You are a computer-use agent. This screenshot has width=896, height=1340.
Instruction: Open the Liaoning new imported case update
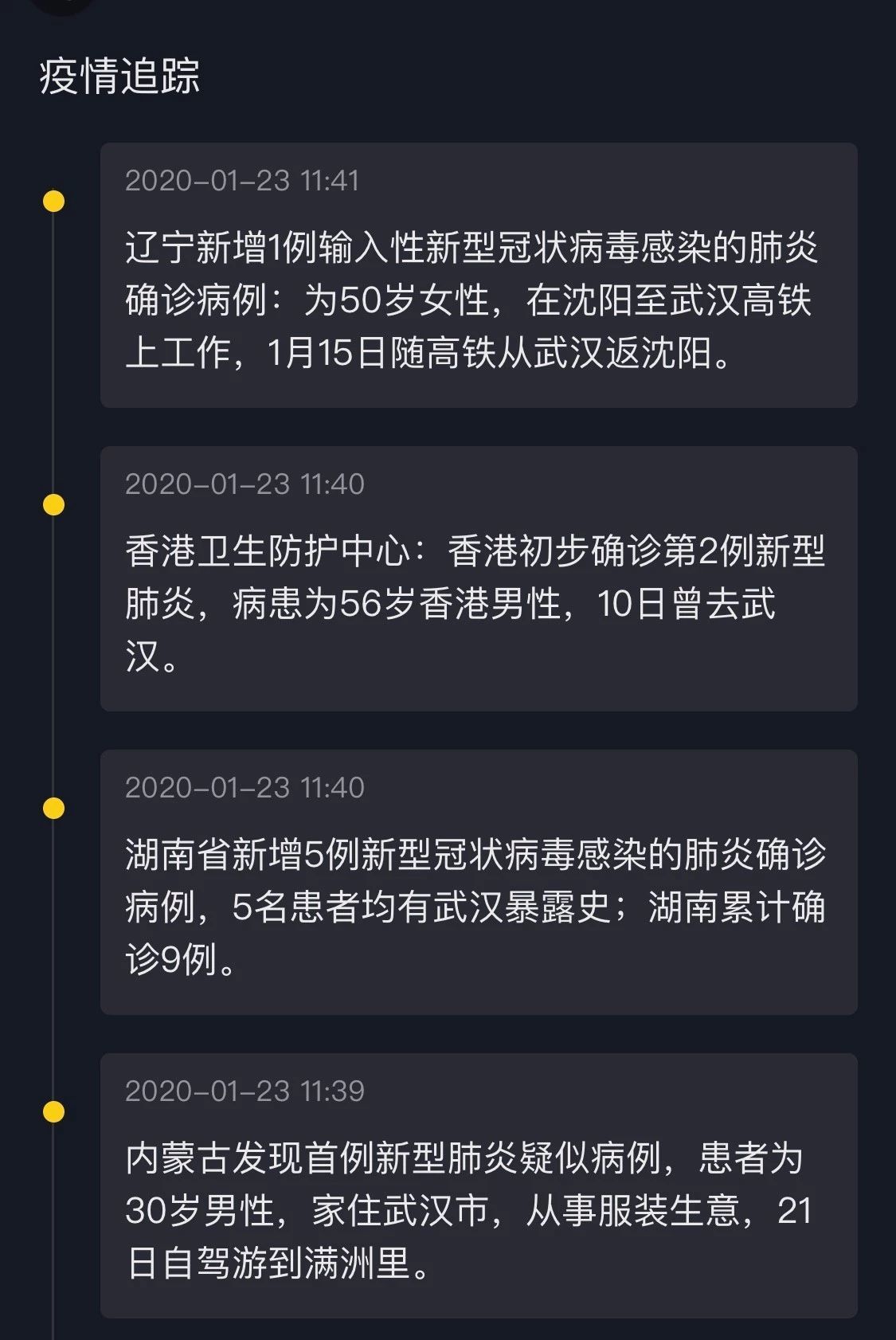[x=478, y=299]
